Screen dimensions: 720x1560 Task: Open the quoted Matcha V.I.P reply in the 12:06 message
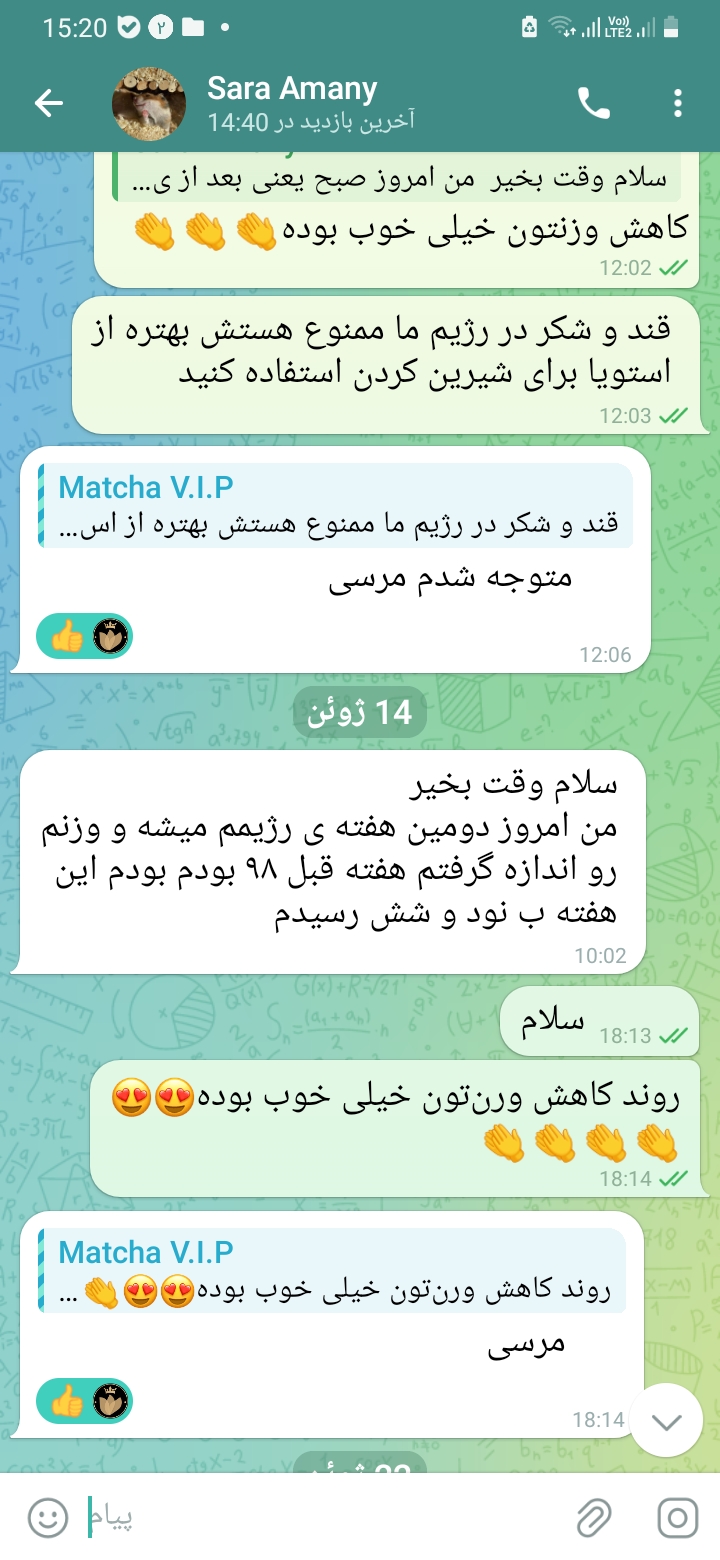[335, 506]
